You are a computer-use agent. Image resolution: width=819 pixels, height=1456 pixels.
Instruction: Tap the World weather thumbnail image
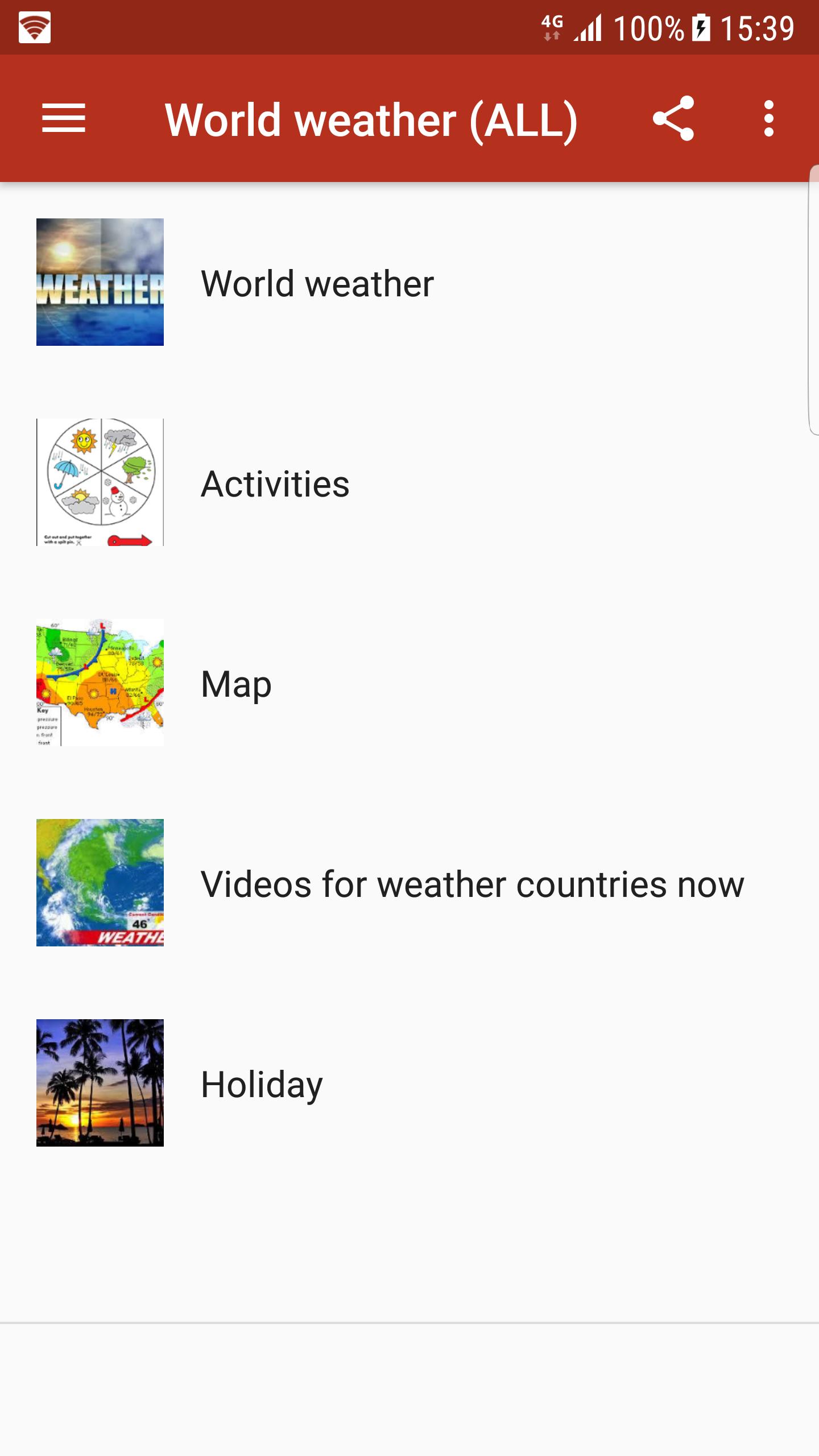pyautogui.click(x=100, y=283)
